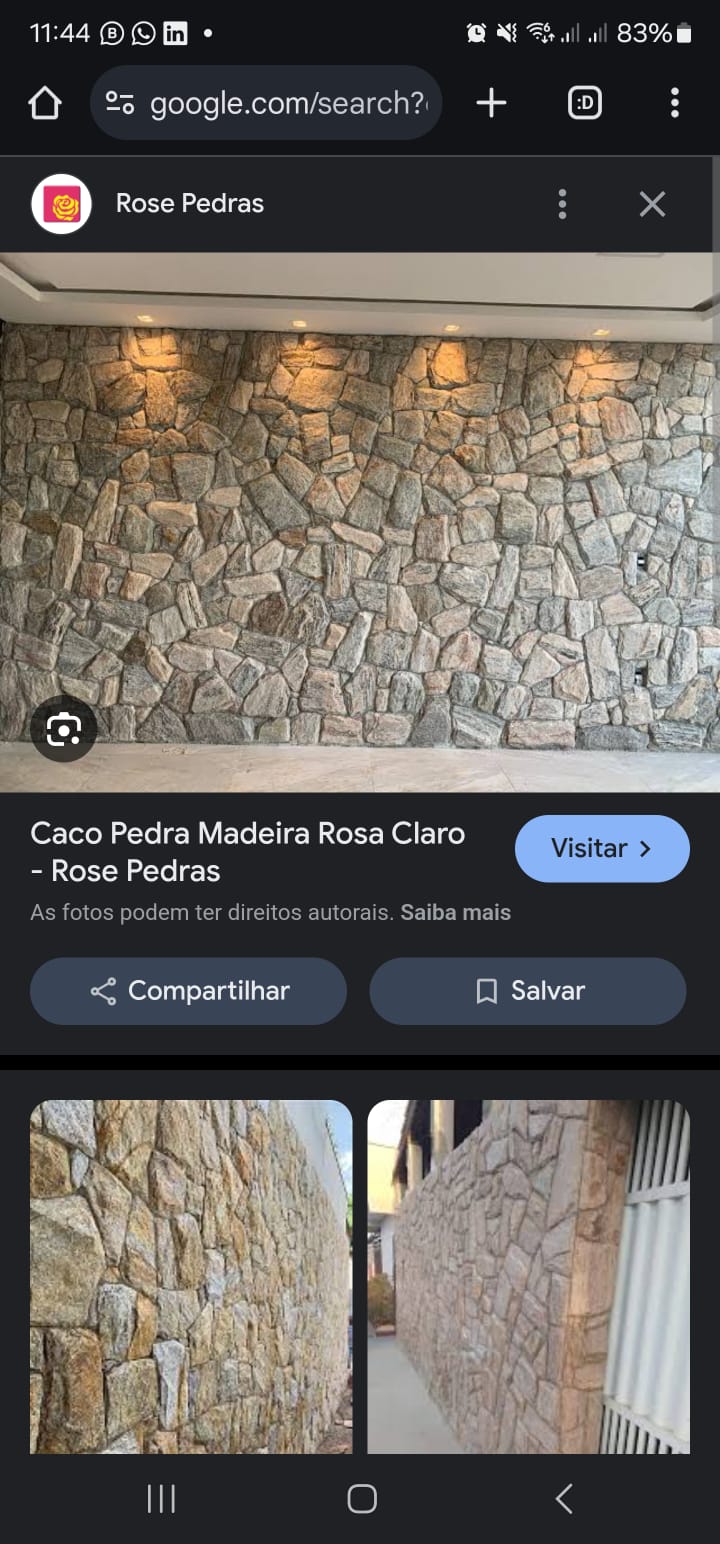The image size is (720, 1544).
Task: Open the Chrome overflow menu
Action: point(675,103)
